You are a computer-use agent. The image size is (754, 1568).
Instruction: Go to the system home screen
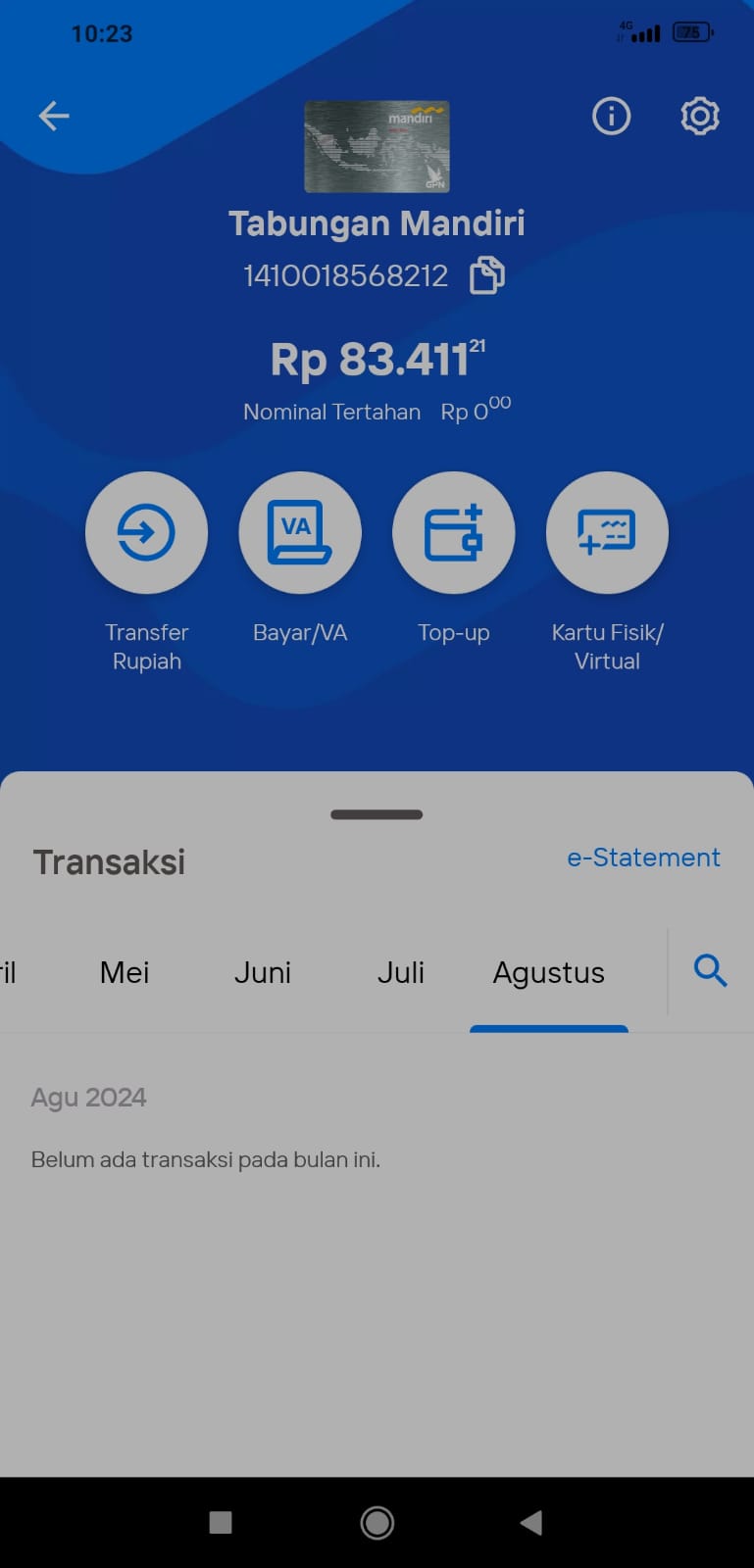[x=377, y=1523]
